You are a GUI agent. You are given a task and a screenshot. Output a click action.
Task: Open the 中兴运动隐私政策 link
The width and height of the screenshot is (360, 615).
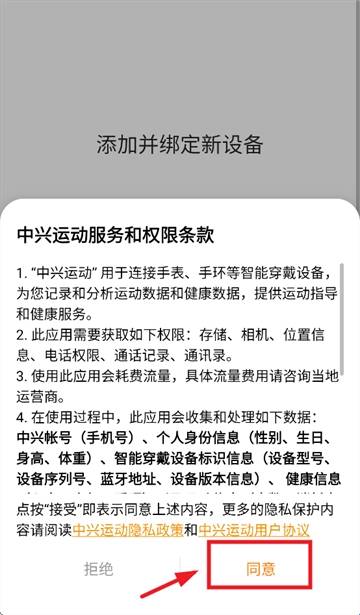pos(128,531)
